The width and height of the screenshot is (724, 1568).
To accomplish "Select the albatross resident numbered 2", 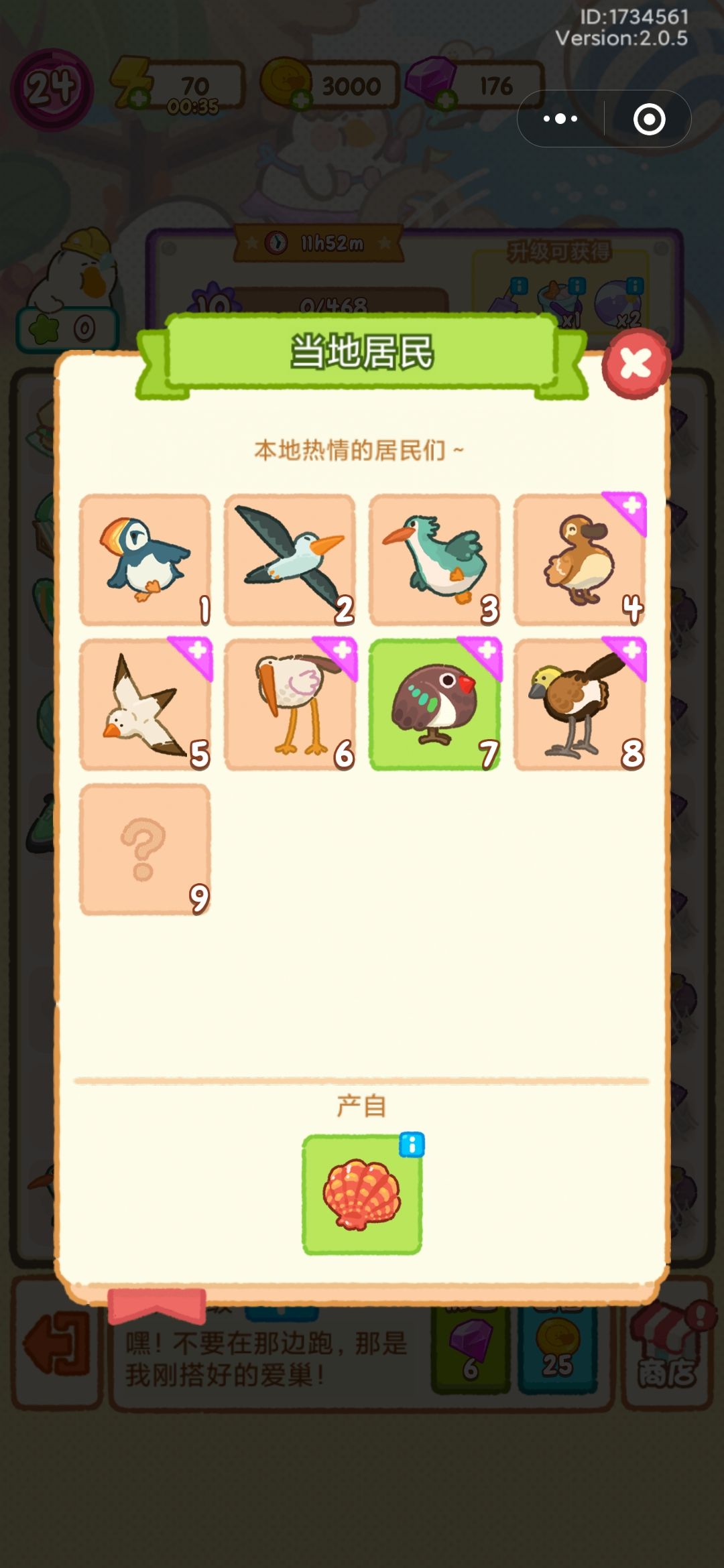I will pyautogui.click(x=290, y=560).
